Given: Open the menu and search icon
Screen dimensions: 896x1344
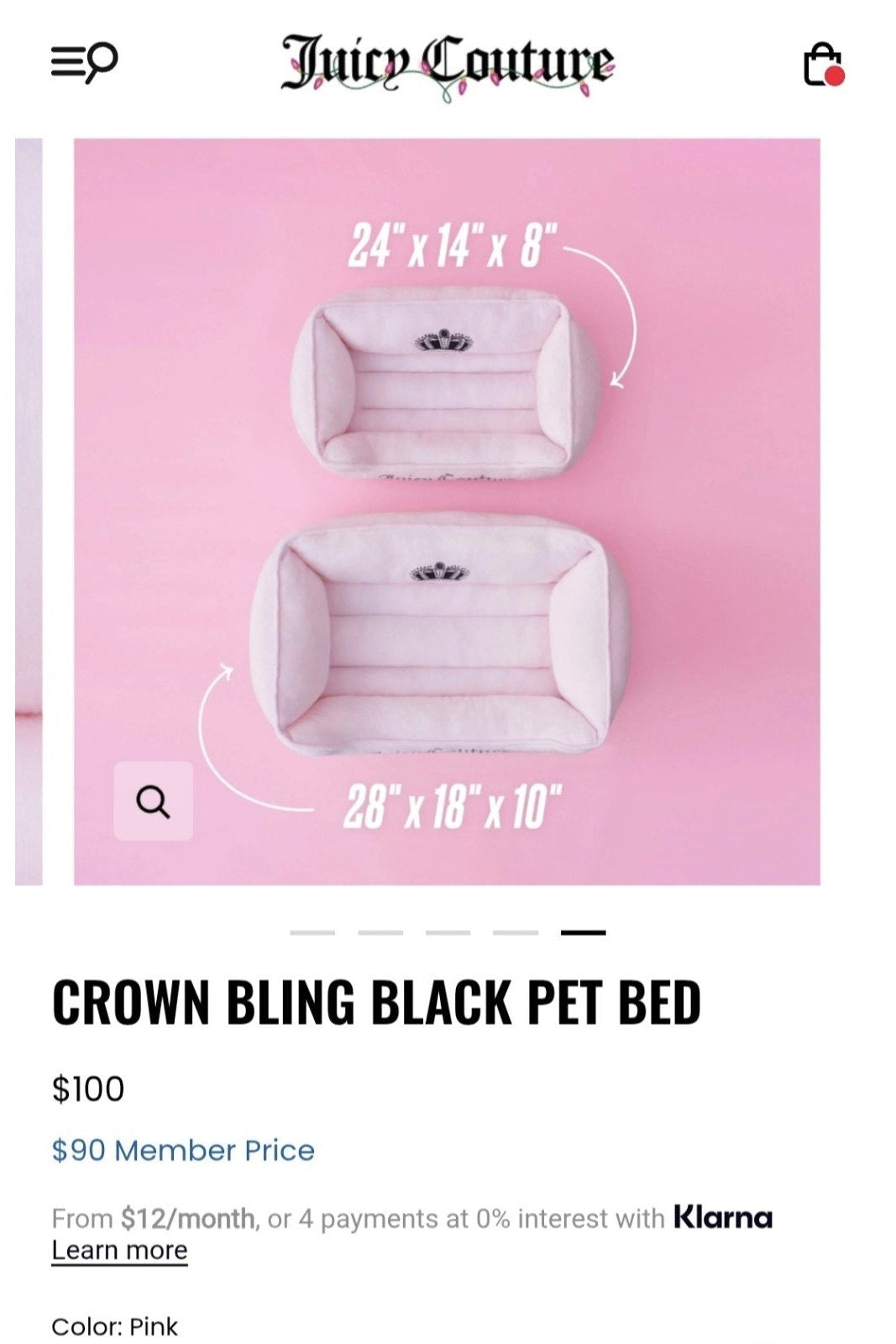Looking at the screenshot, I should (84, 62).
